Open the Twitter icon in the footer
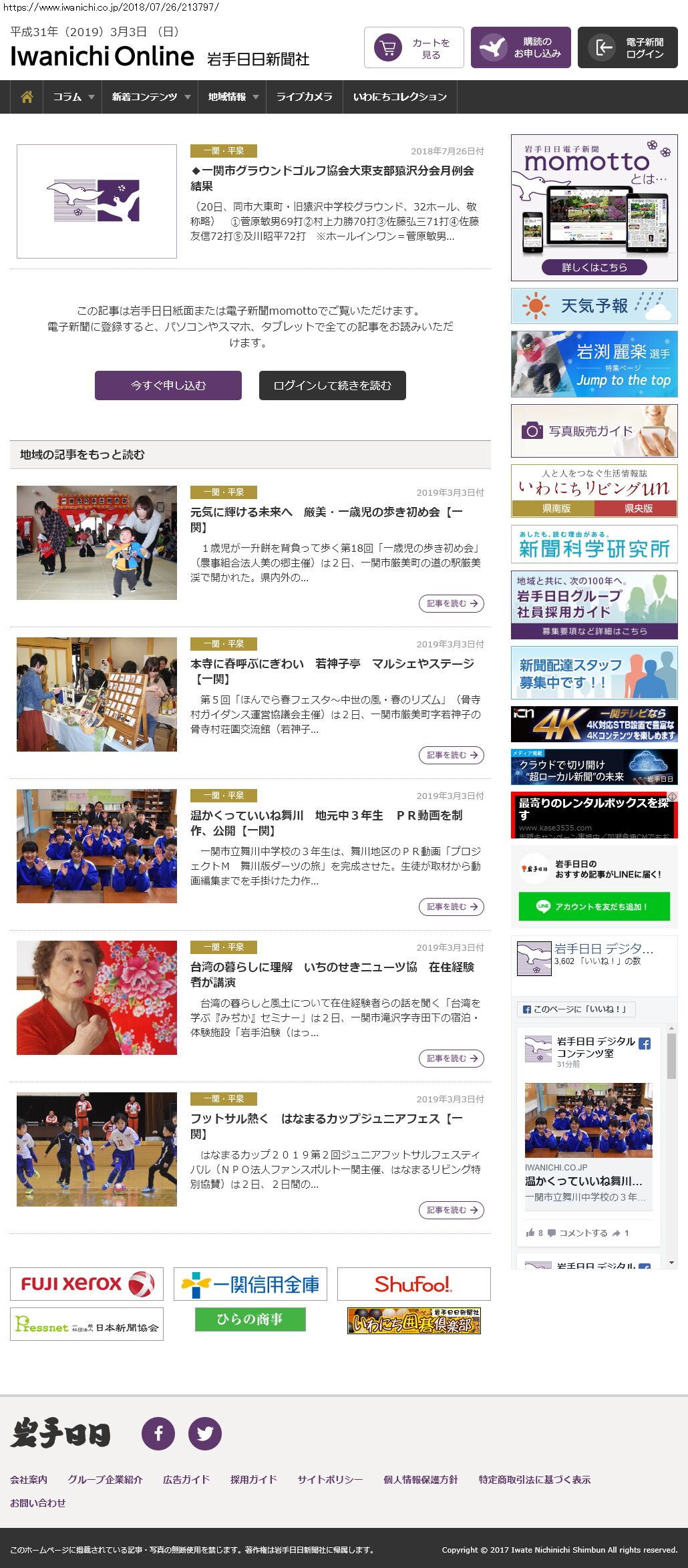Screen dimensions: 688x1568 point(205,1433)
